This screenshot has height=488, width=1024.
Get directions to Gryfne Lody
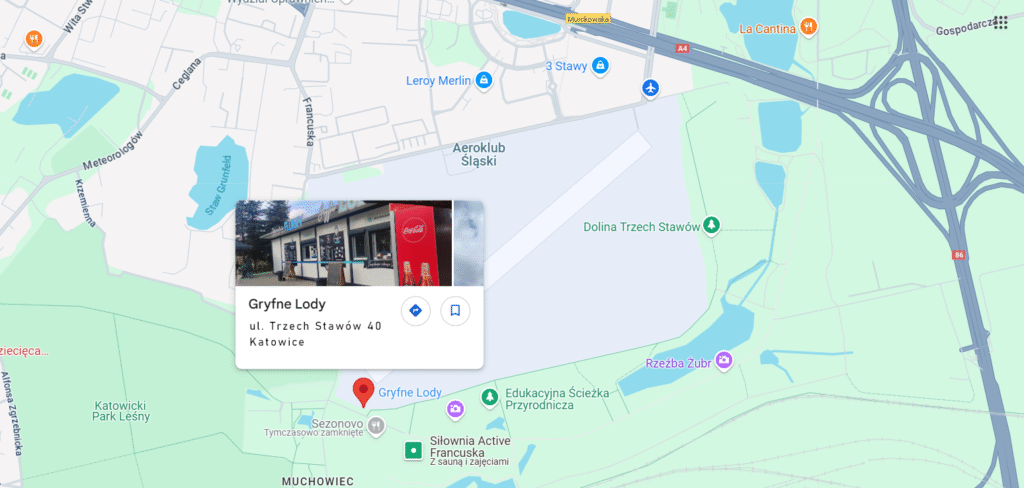coord(415,311)
